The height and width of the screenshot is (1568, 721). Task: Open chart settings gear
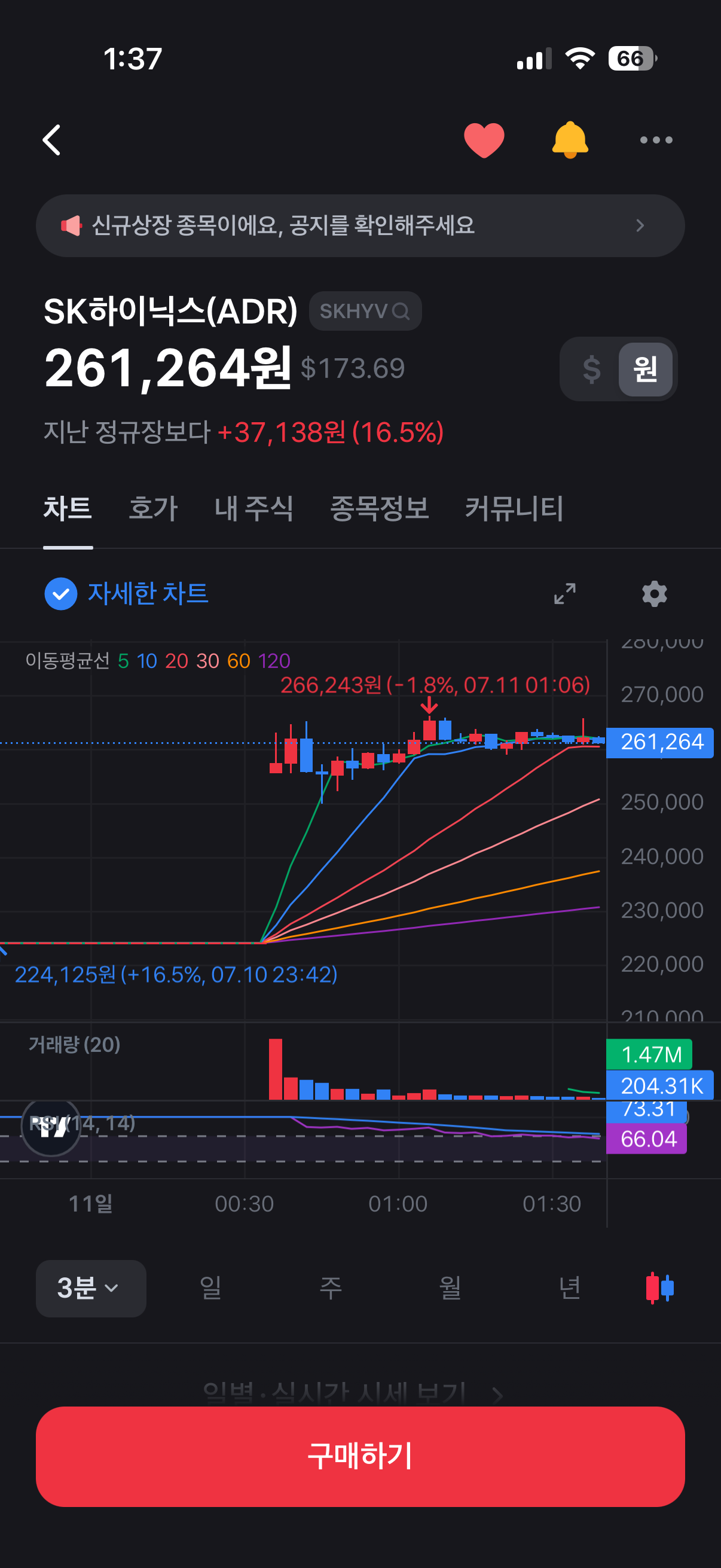tap(655, 593)
